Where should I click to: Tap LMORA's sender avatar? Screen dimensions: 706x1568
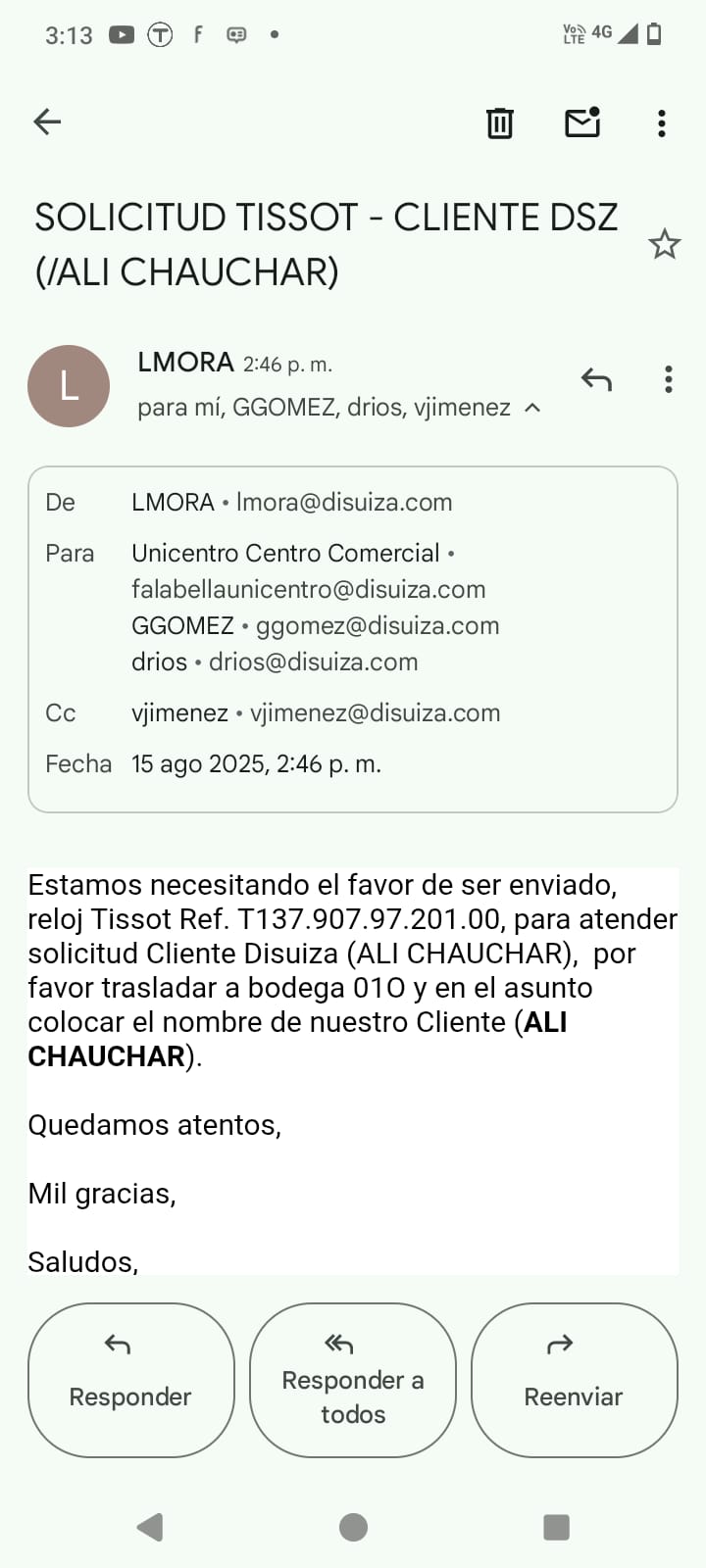69,386
